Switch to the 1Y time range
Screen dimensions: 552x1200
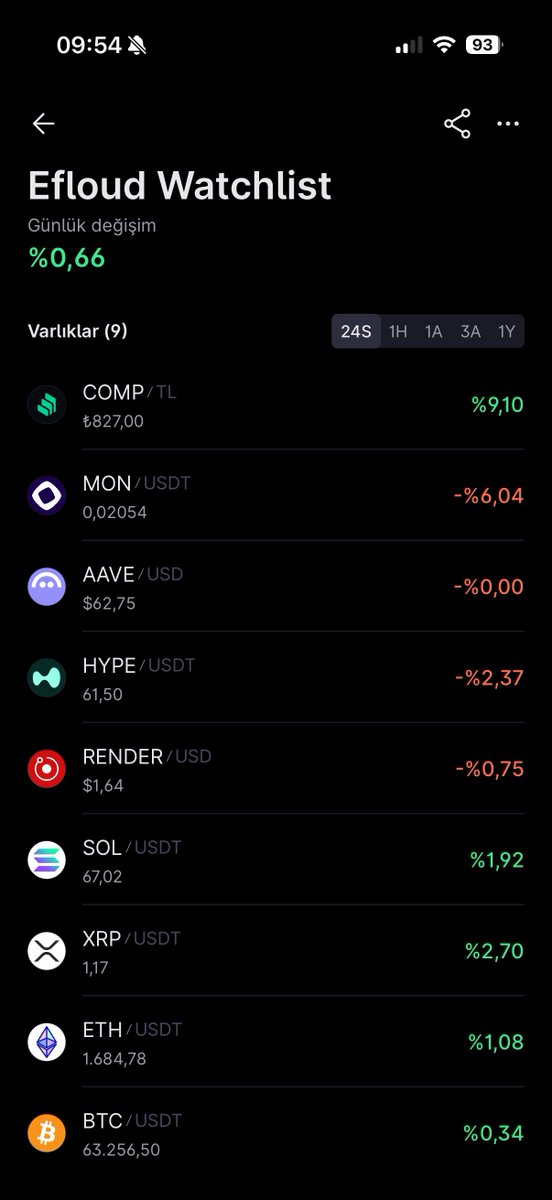[506, 332]
